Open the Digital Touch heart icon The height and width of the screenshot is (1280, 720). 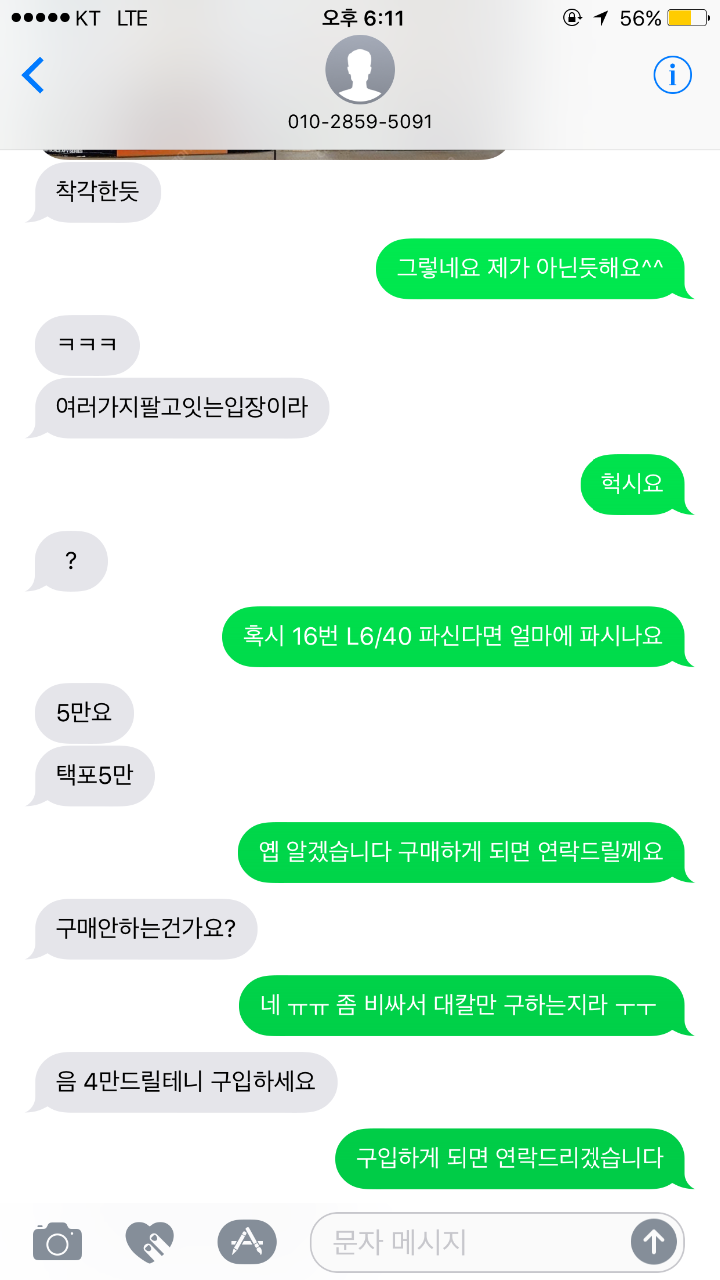pyautogui.click(x=149, y=1242)
